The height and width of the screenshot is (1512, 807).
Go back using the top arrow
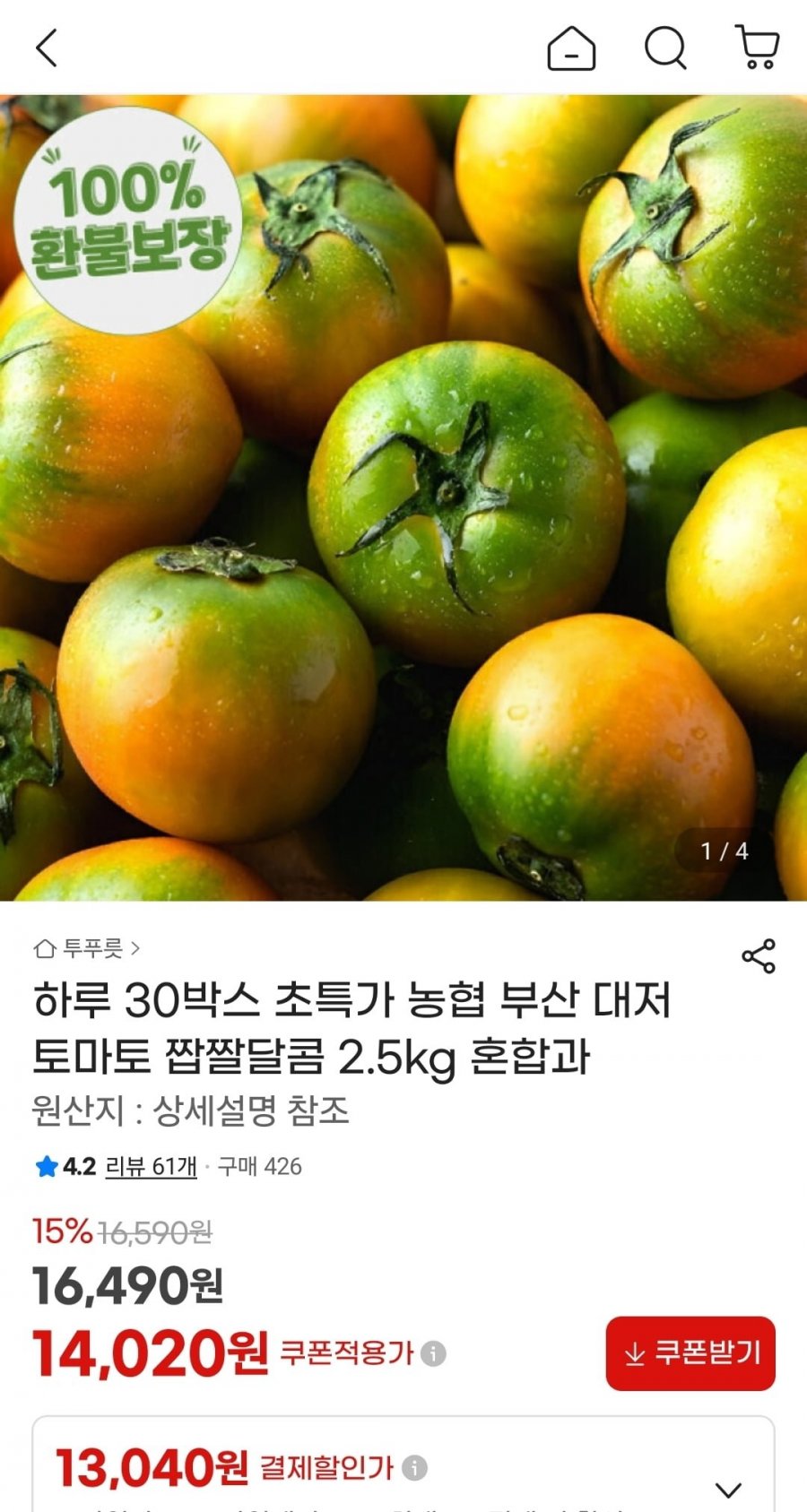pos(47,48)
